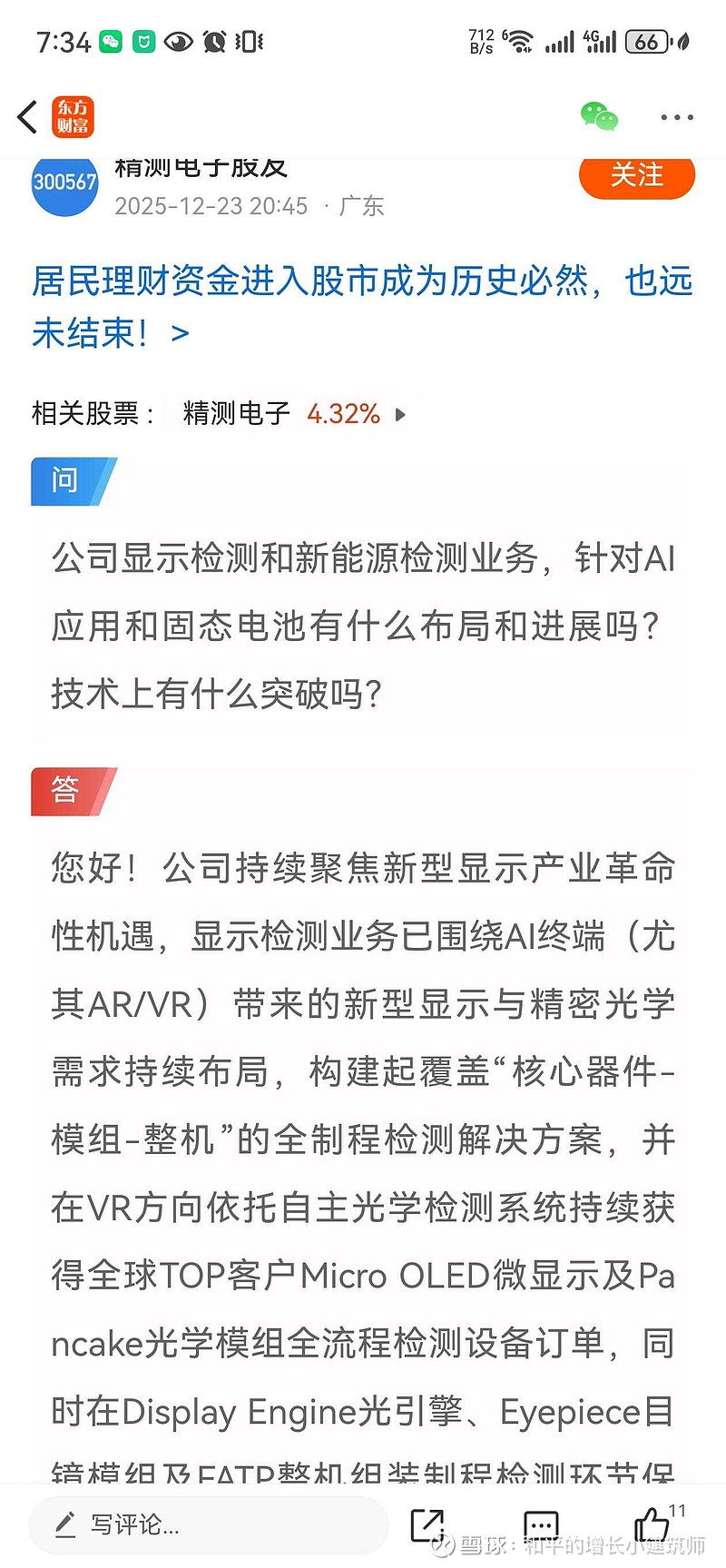Share the post via the WeChat icon
Screen dimensions: 726x1568
[601, 117]
